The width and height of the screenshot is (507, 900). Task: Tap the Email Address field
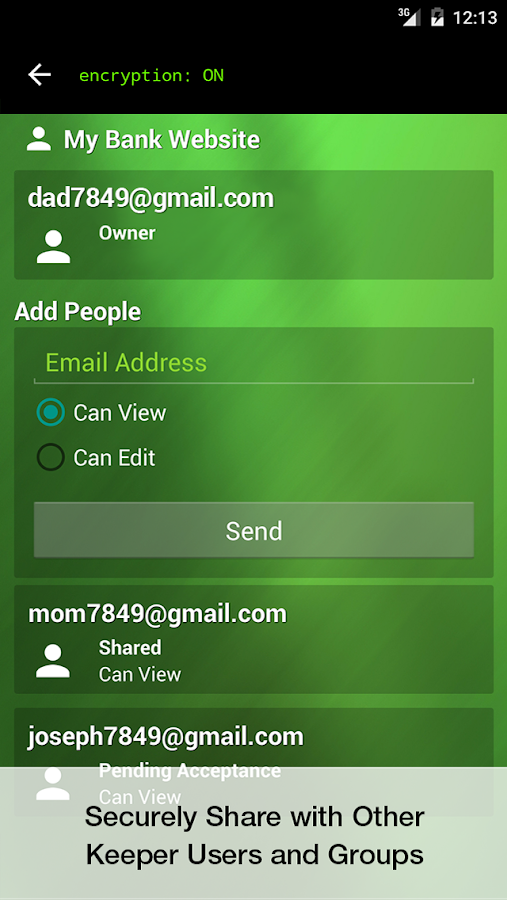click(253, 363)
